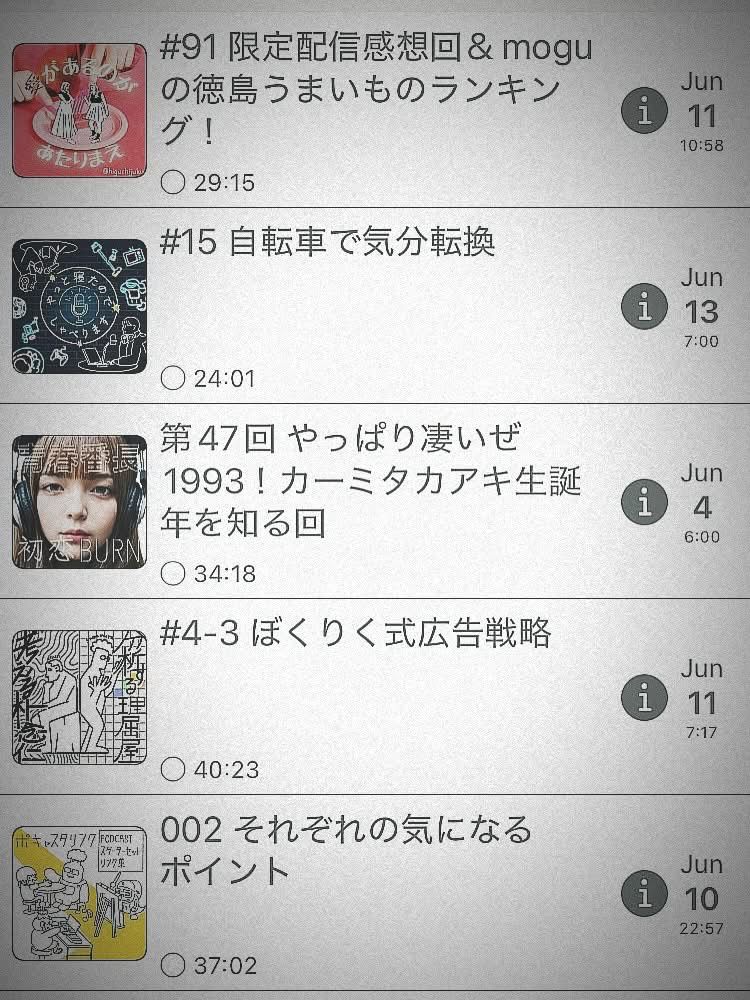Open episode #15 自転車で気分転換
The height and width of the screenshot is (1000, 750).
point(328,243)
